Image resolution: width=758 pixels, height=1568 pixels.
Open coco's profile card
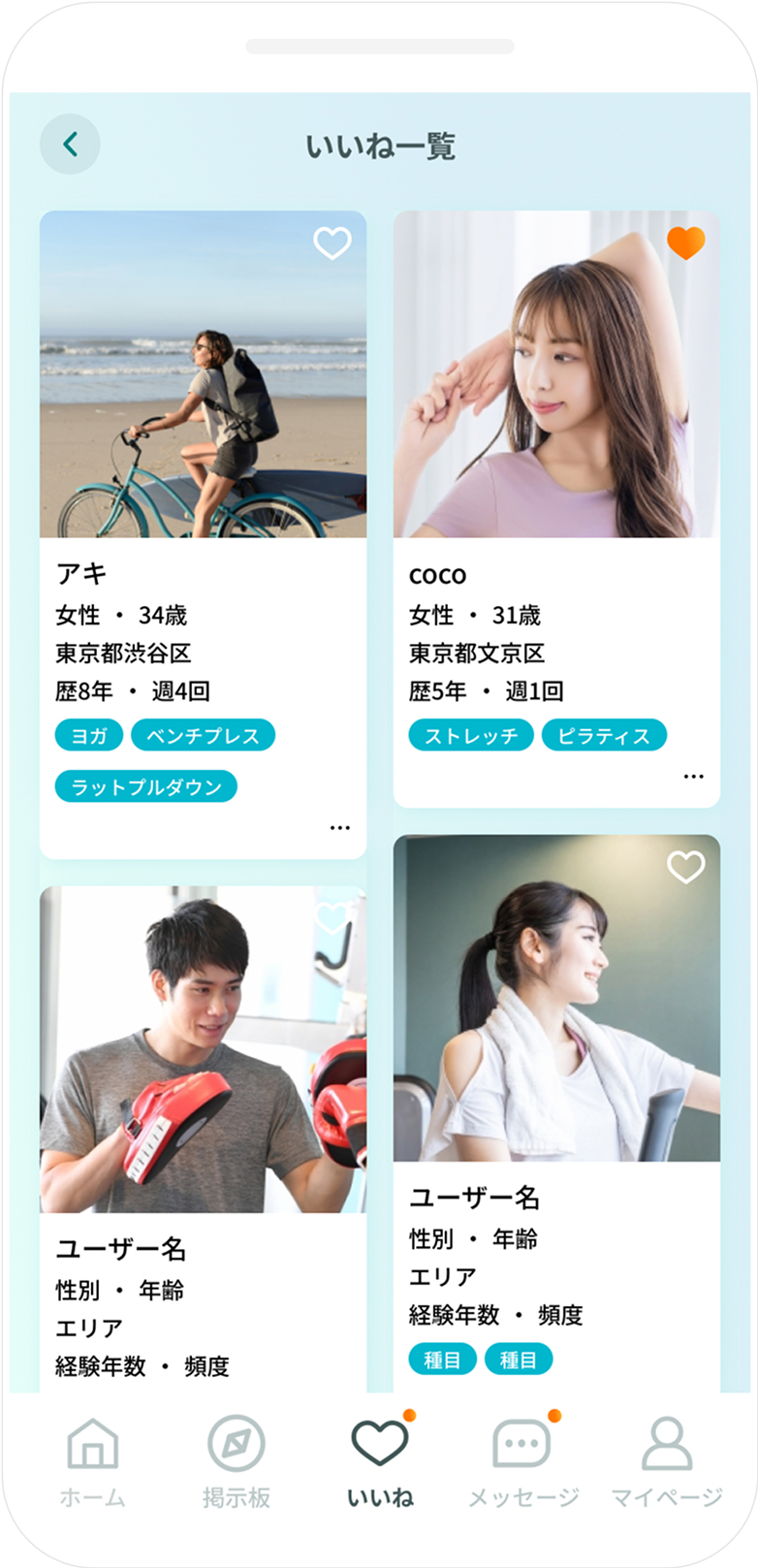click(x=556, y=509)
